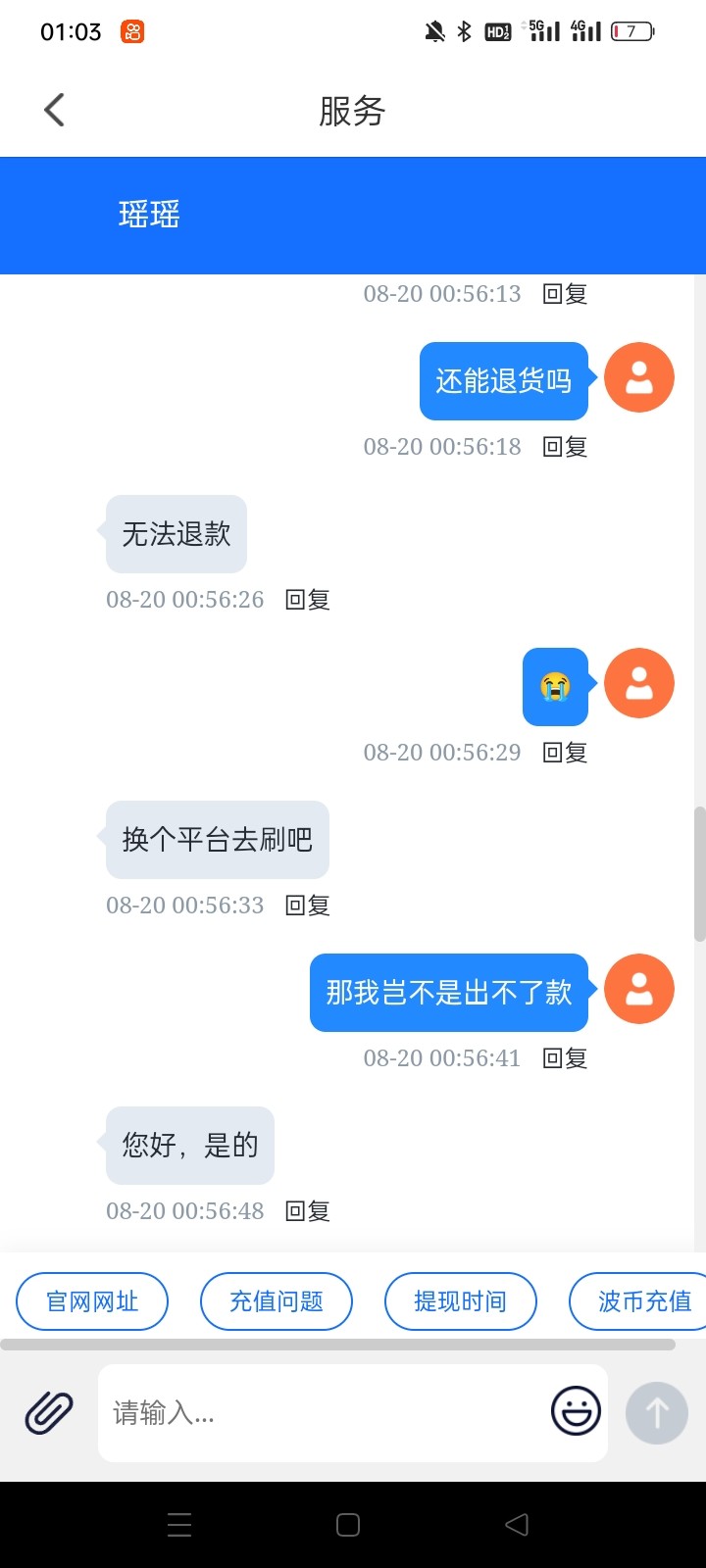Tap the back arrow on 服务 page

point(54,110)
